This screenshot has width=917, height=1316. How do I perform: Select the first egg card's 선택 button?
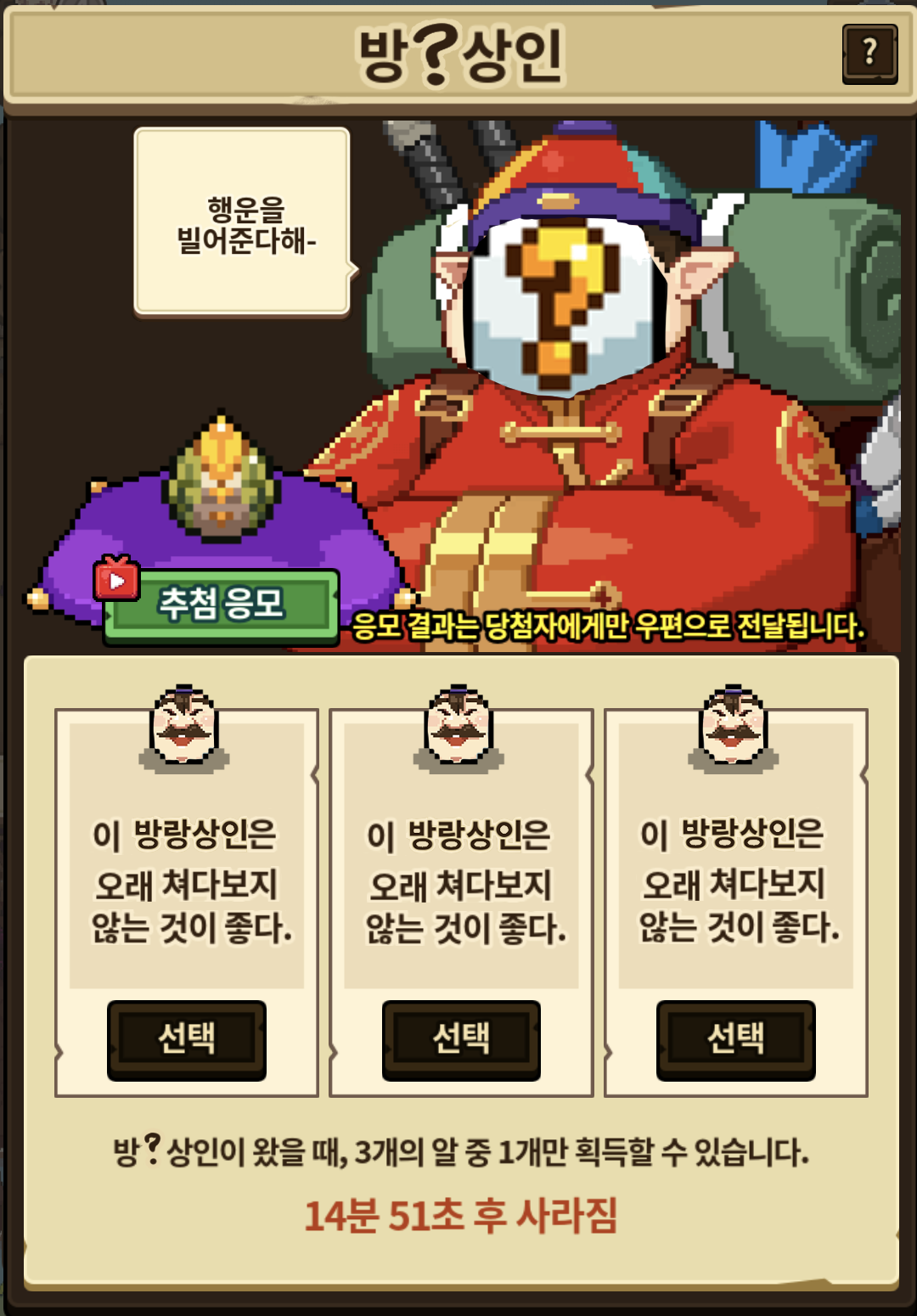187,1039
